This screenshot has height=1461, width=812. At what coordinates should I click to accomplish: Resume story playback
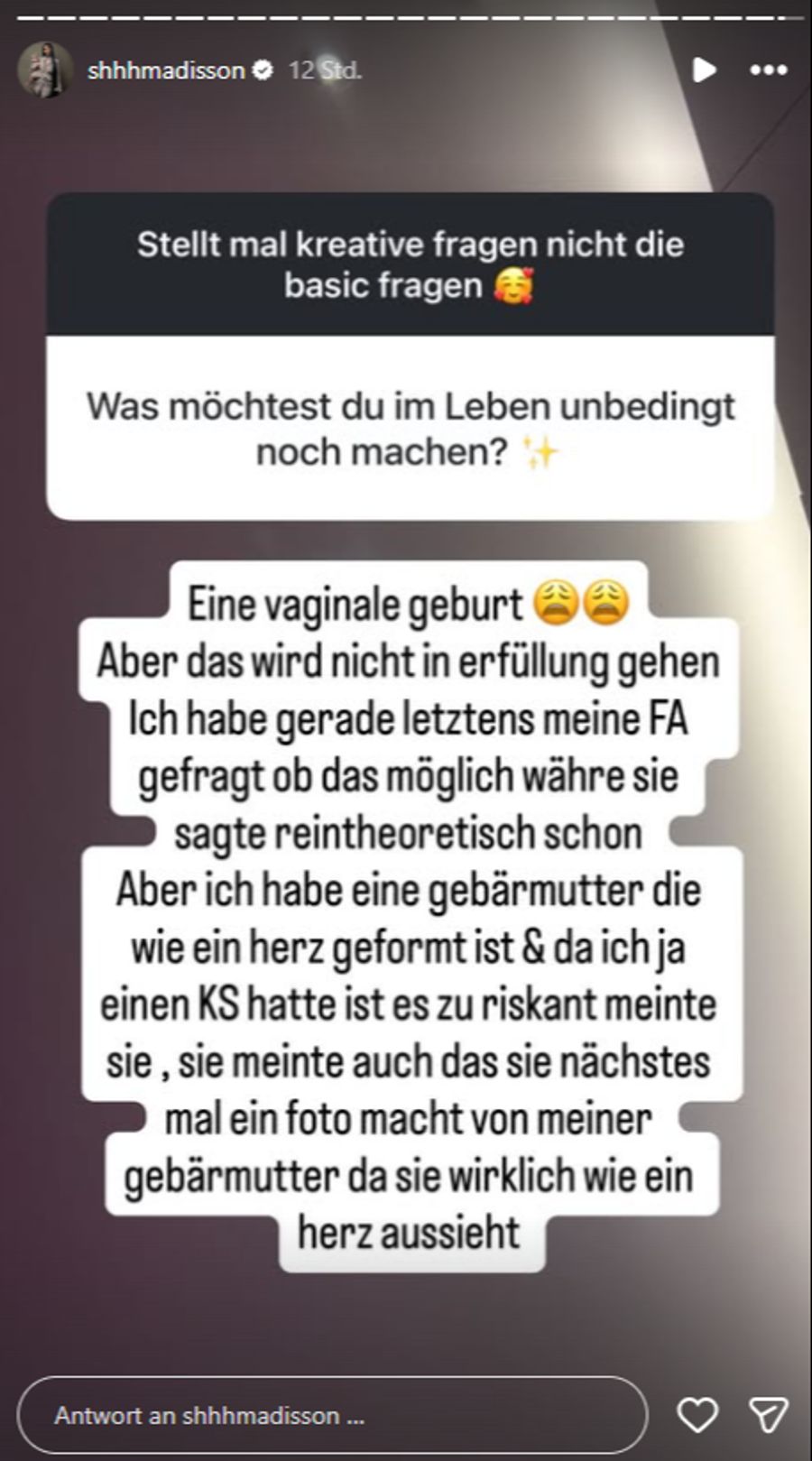704,69
